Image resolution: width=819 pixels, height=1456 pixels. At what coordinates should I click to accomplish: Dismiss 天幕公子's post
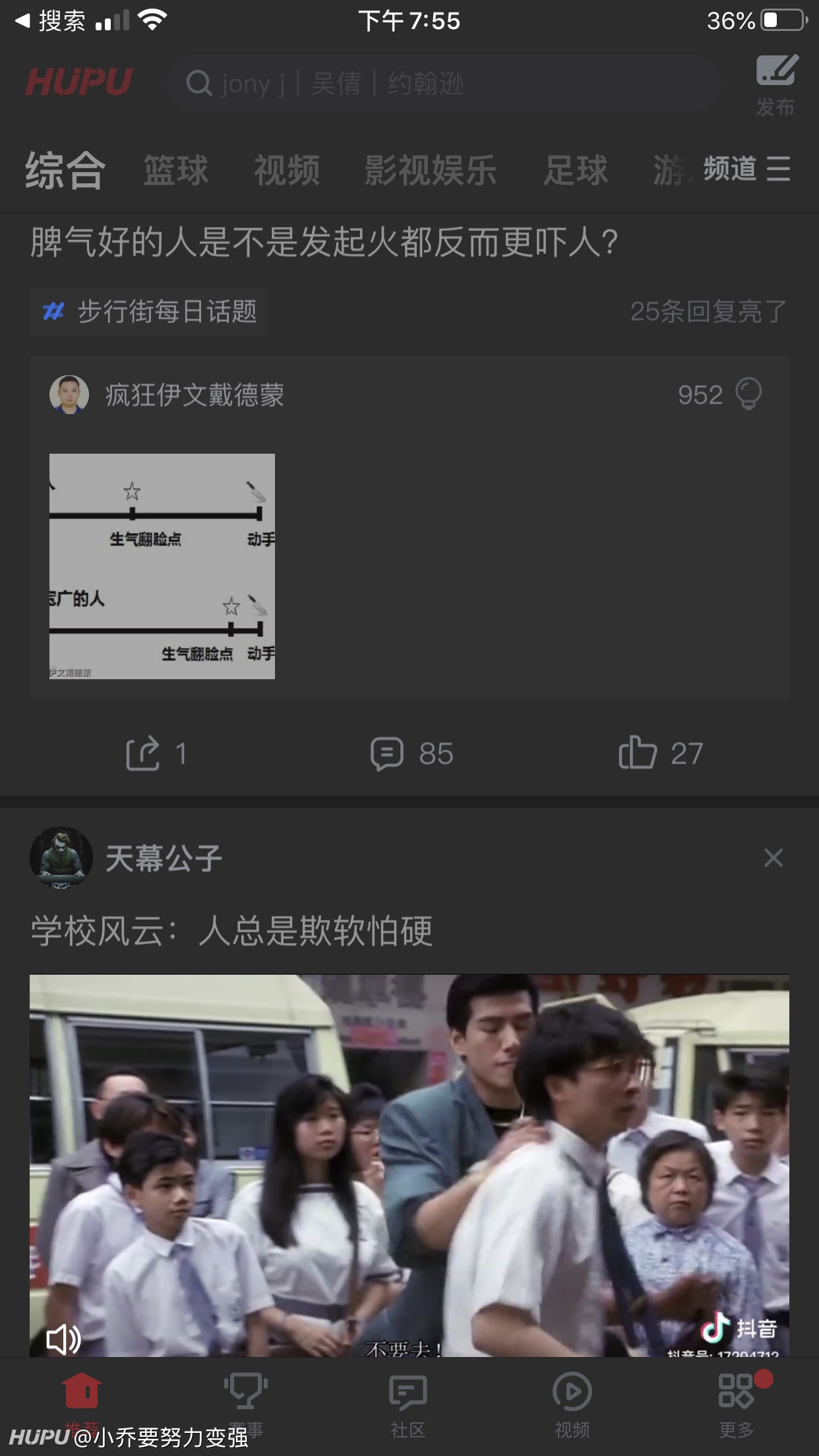click(x=773, y=858)
